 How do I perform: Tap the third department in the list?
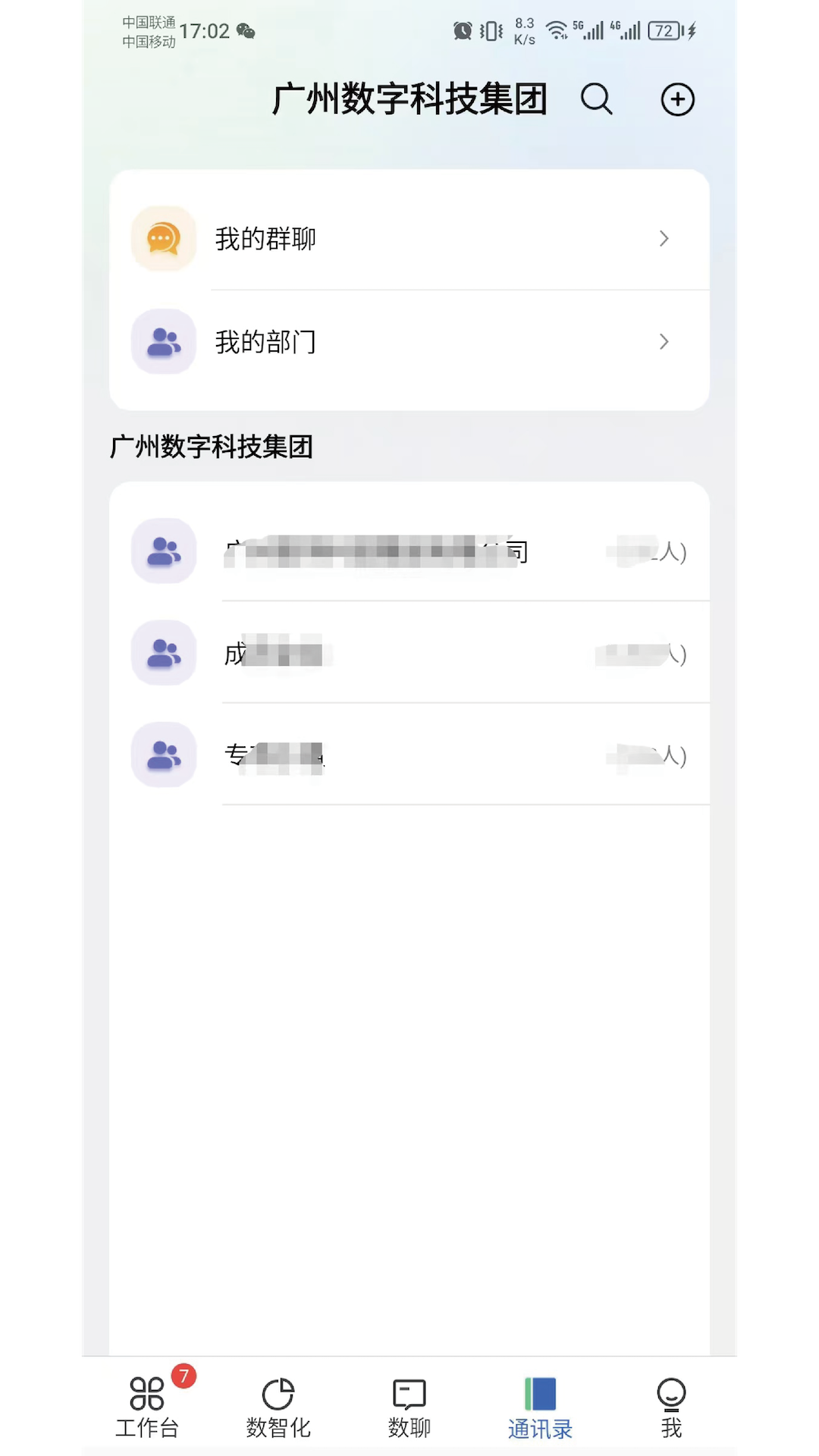tap(409, 755)
